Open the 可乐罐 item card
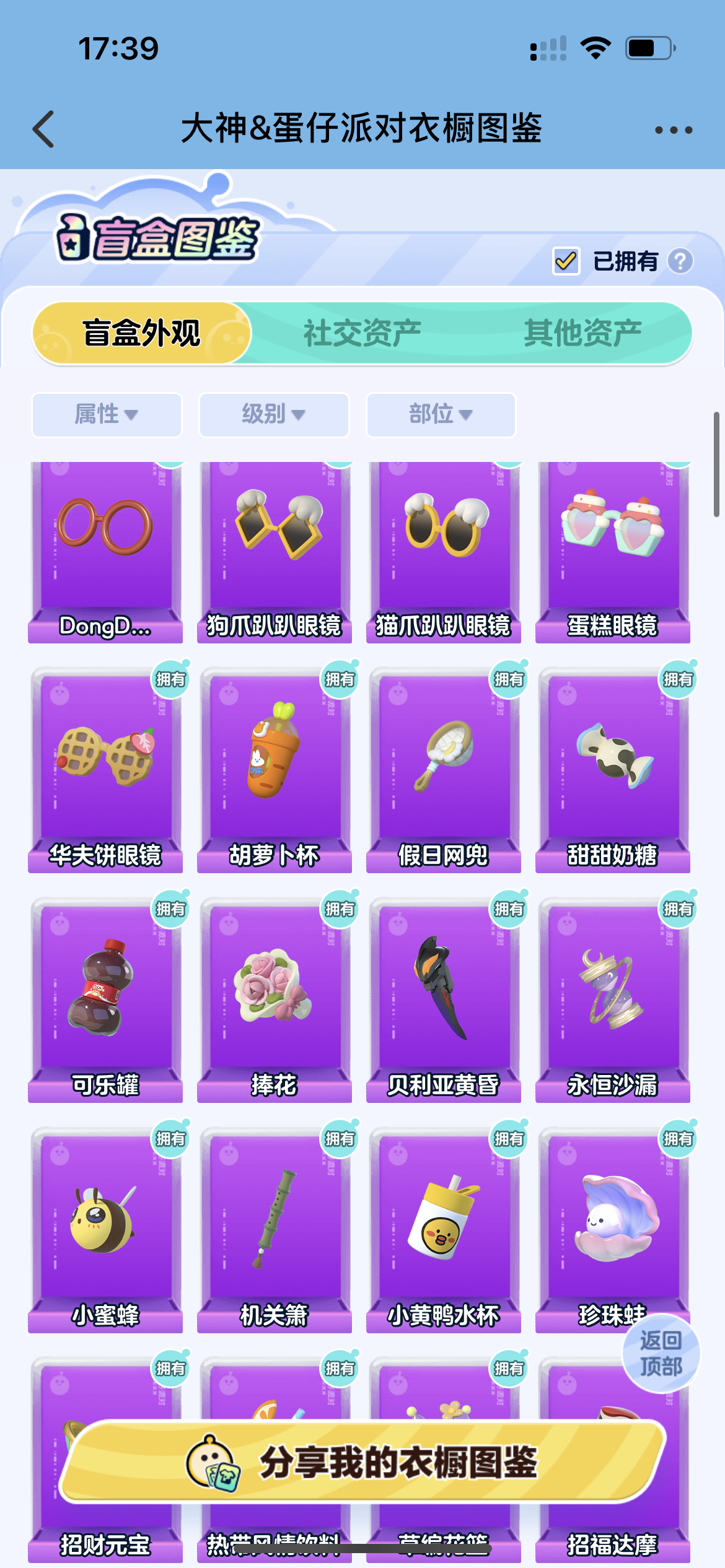The image size is (725, 1568). [105, 997]
